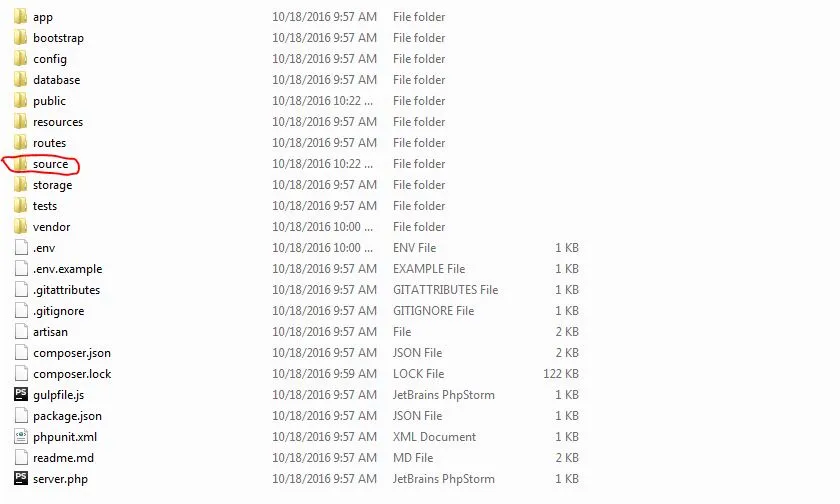Open the routes folder

[x=49, y=143]
